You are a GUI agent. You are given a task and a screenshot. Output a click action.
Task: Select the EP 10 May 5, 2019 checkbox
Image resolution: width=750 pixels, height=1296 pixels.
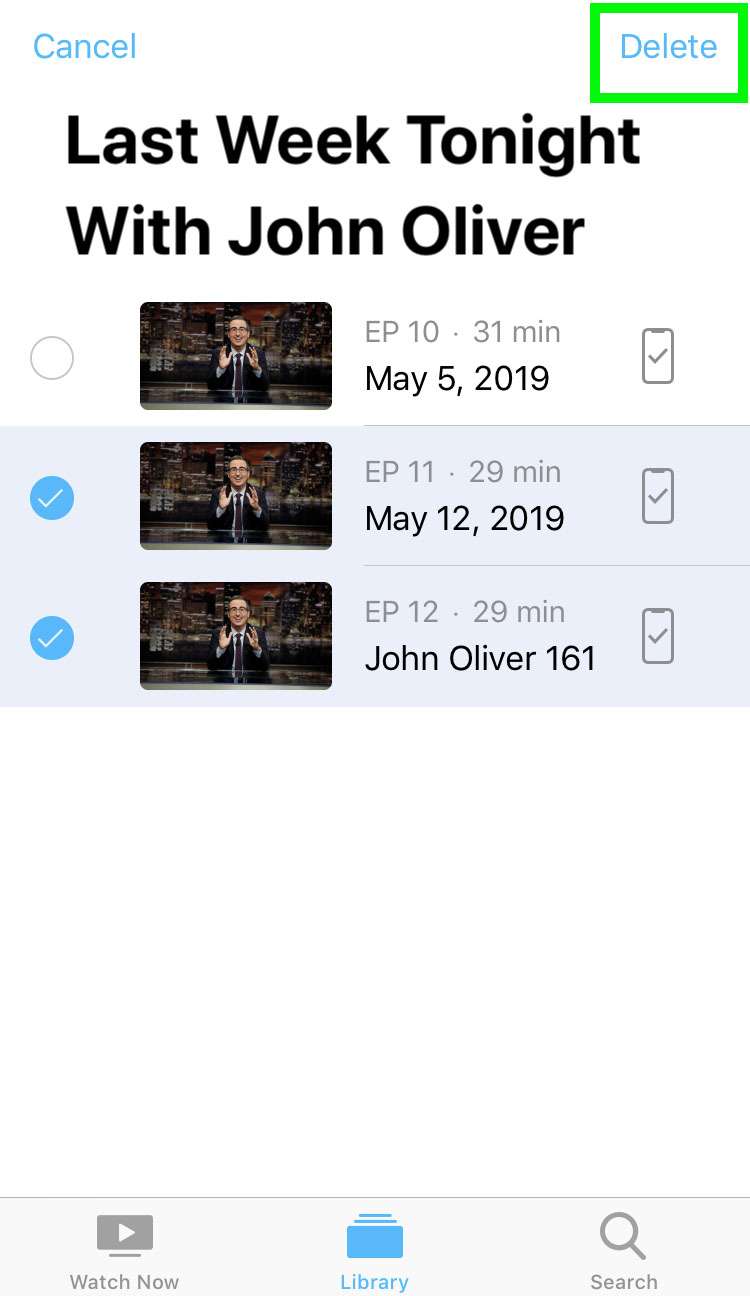click(52, 358)
